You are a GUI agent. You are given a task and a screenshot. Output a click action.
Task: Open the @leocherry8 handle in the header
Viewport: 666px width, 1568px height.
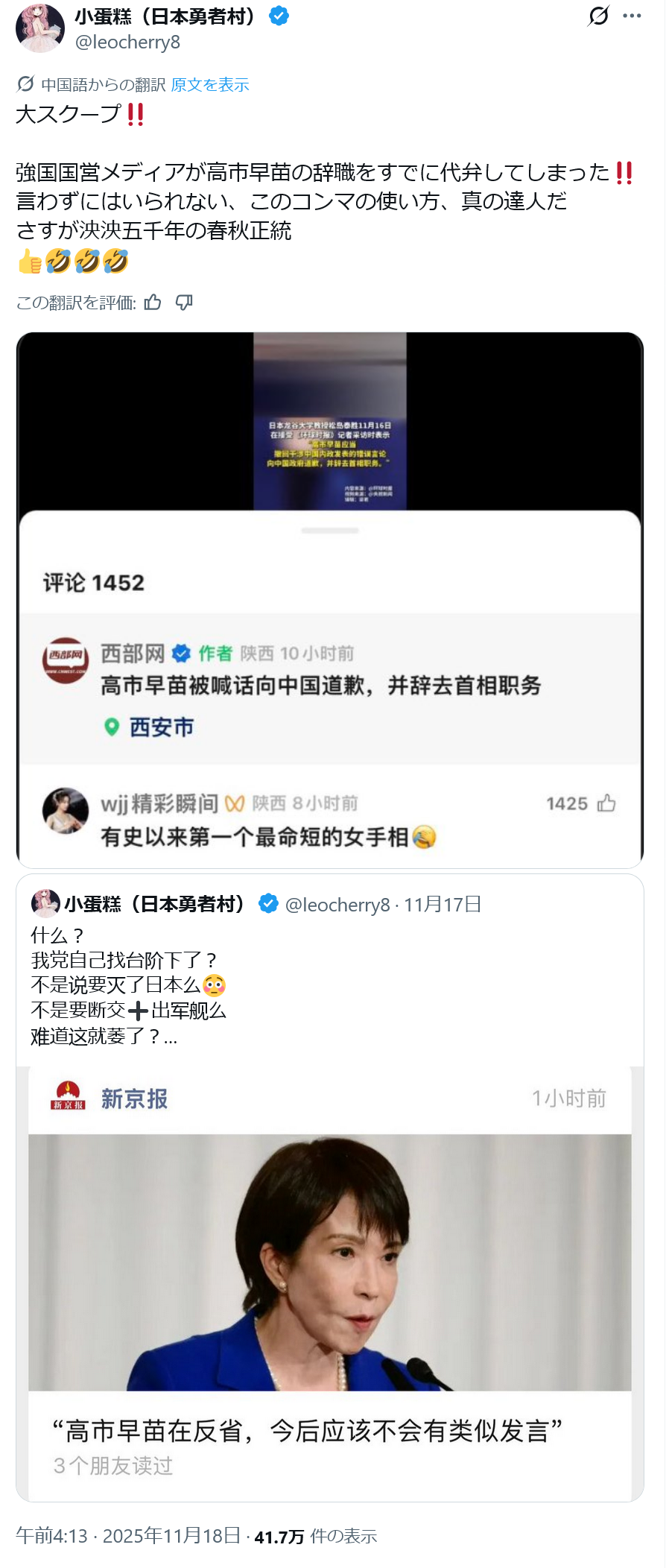tap(127, 42)
